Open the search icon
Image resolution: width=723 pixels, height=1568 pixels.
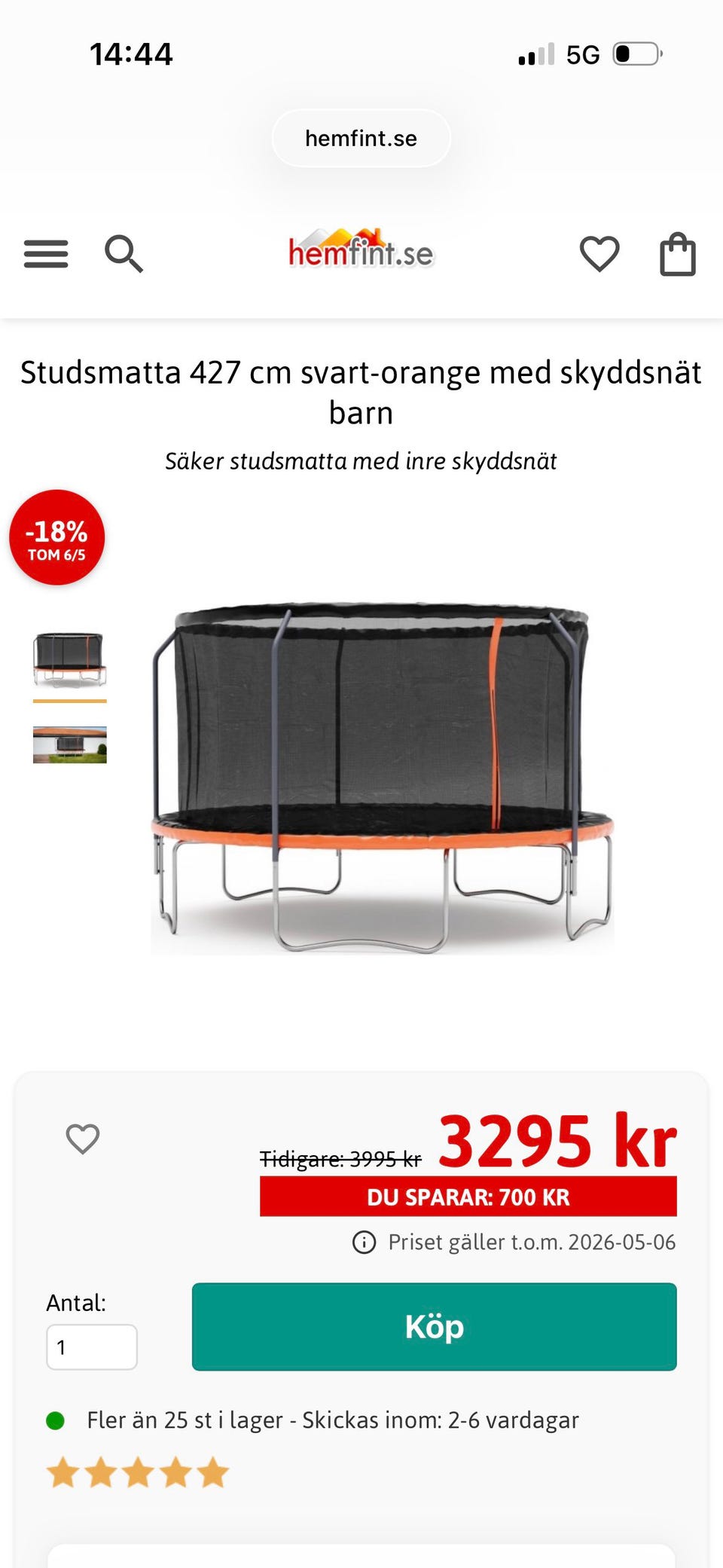[x=125, y=254]
